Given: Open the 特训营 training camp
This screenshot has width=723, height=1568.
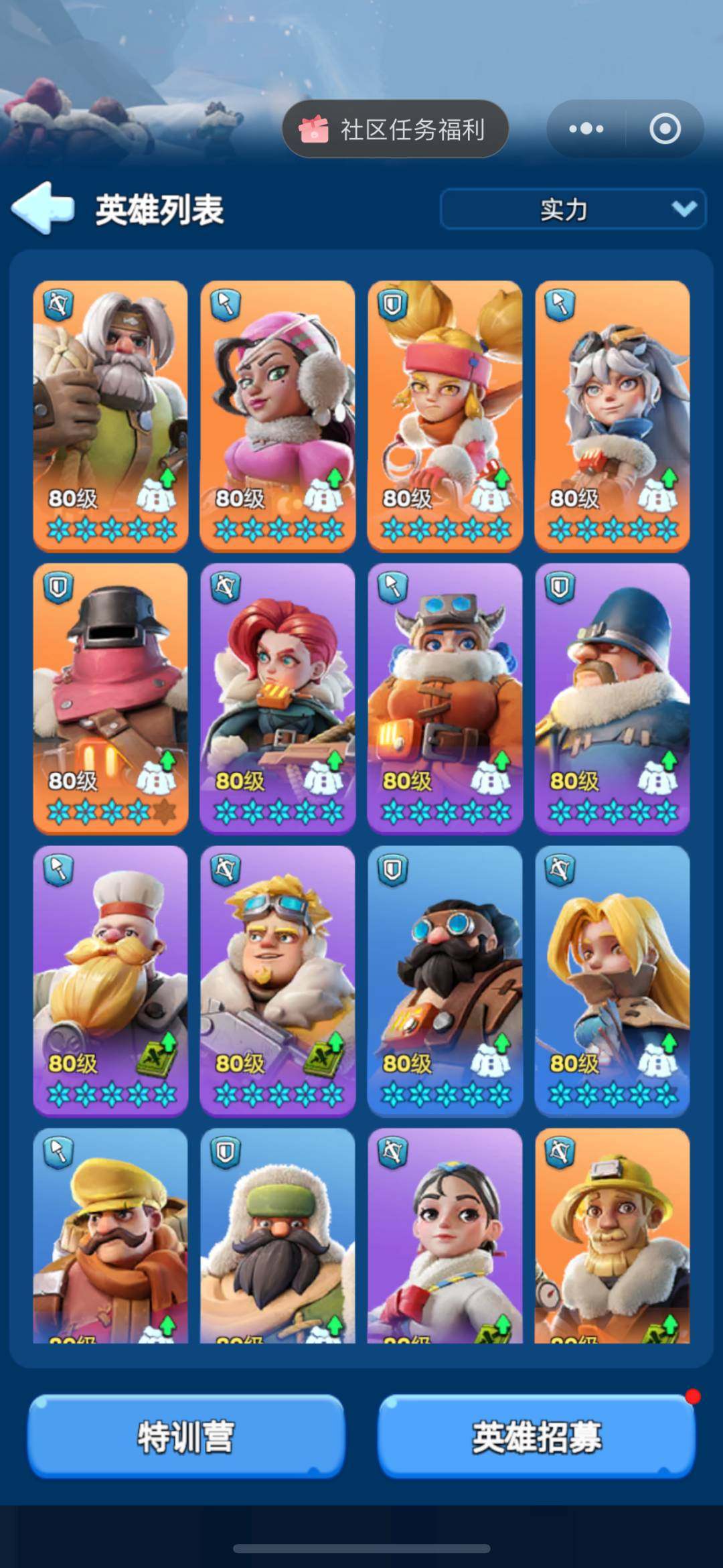Looking at the screenshot, I should click(185, 1437).
